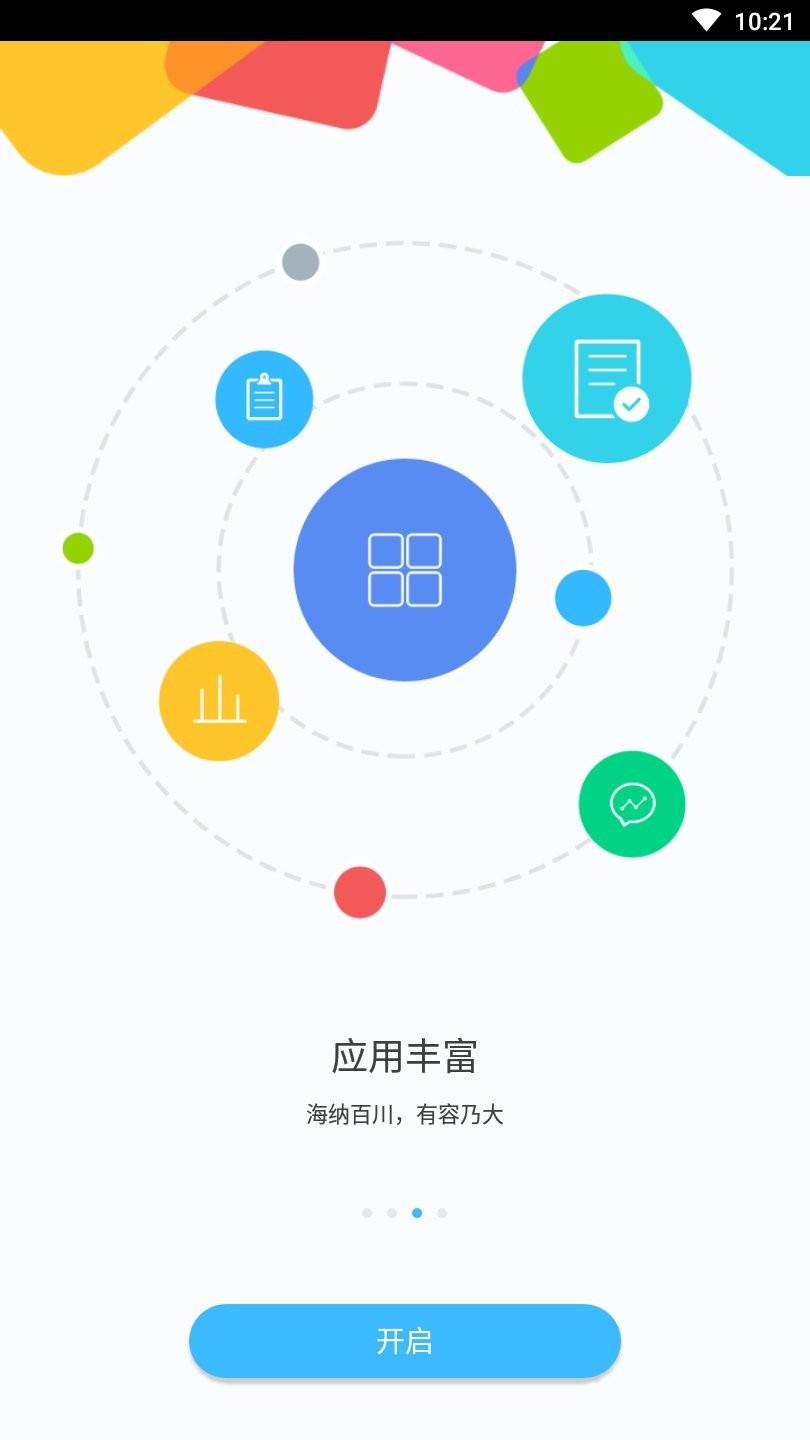Tap the 开启 button to start
Screen dimensions: 810x1440
click(405, 1341)
